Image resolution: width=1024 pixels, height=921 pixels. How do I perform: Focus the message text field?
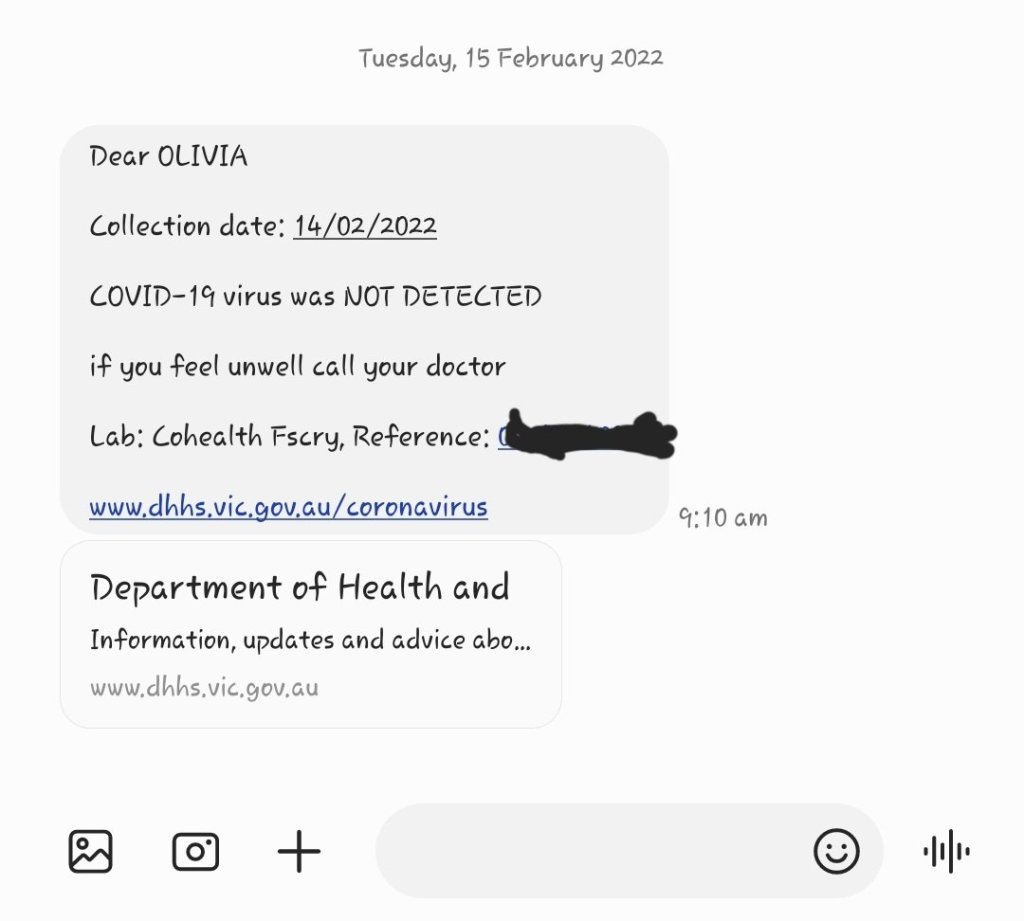click(590, 852)
